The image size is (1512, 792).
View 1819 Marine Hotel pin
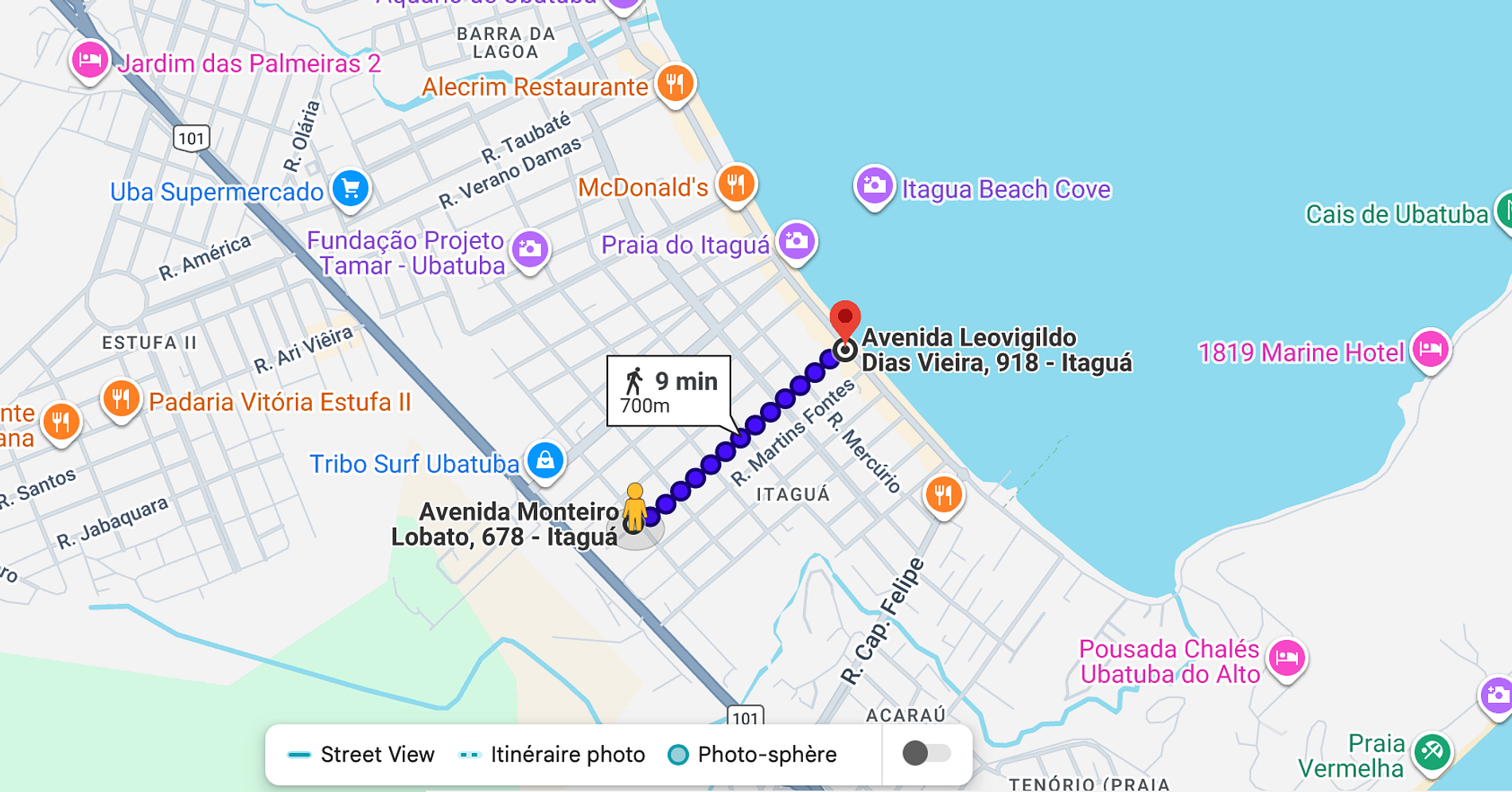(1430, 349)
